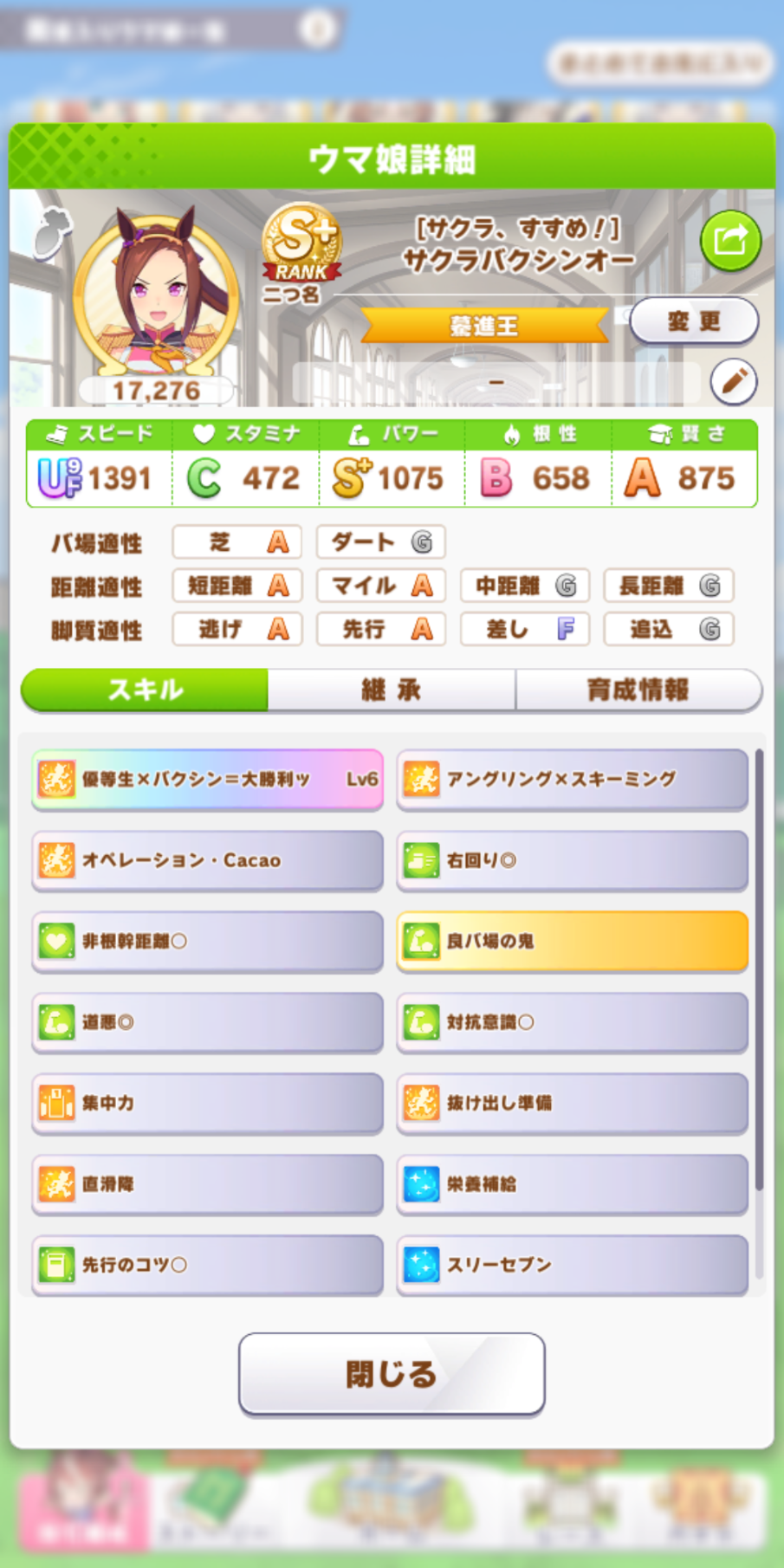Open the 対抗意識○ skill

[572, 1022]
